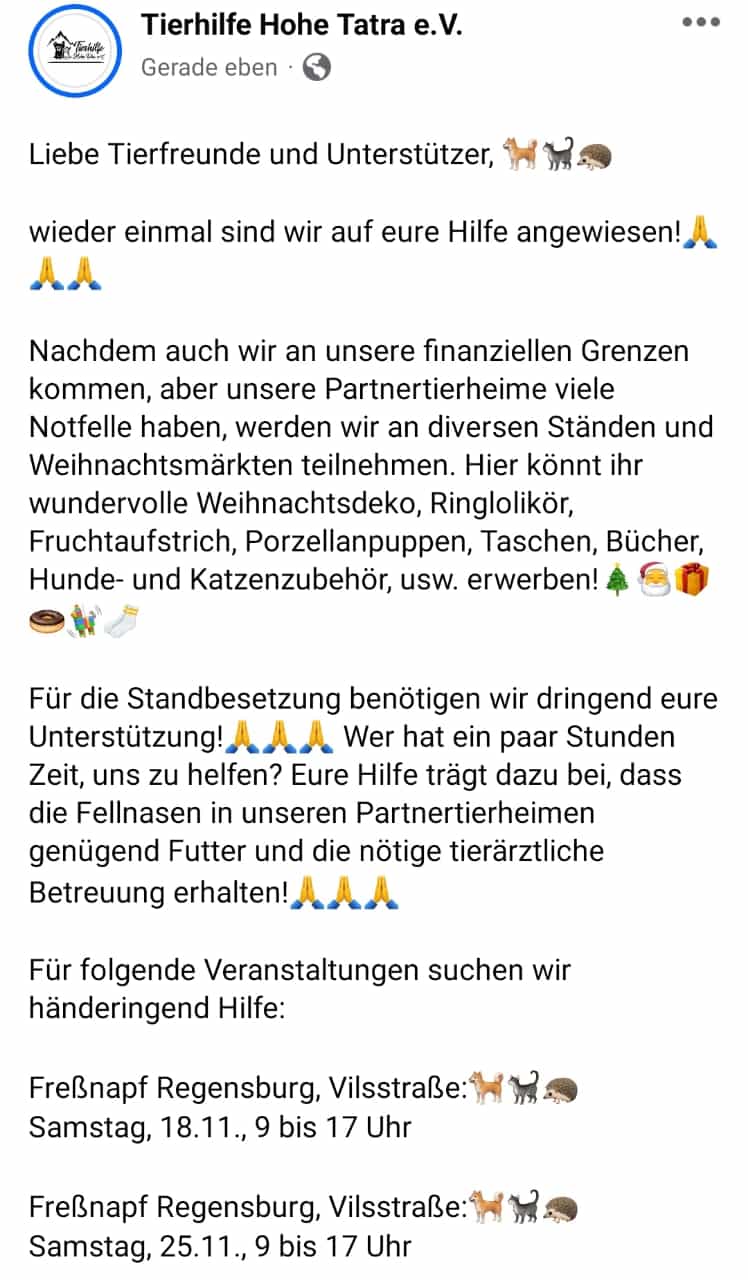Tap the page name Tierhilfe Hohe Tatra e.V.
This screenshot has width=748, height=1280.
coord(302,25)
